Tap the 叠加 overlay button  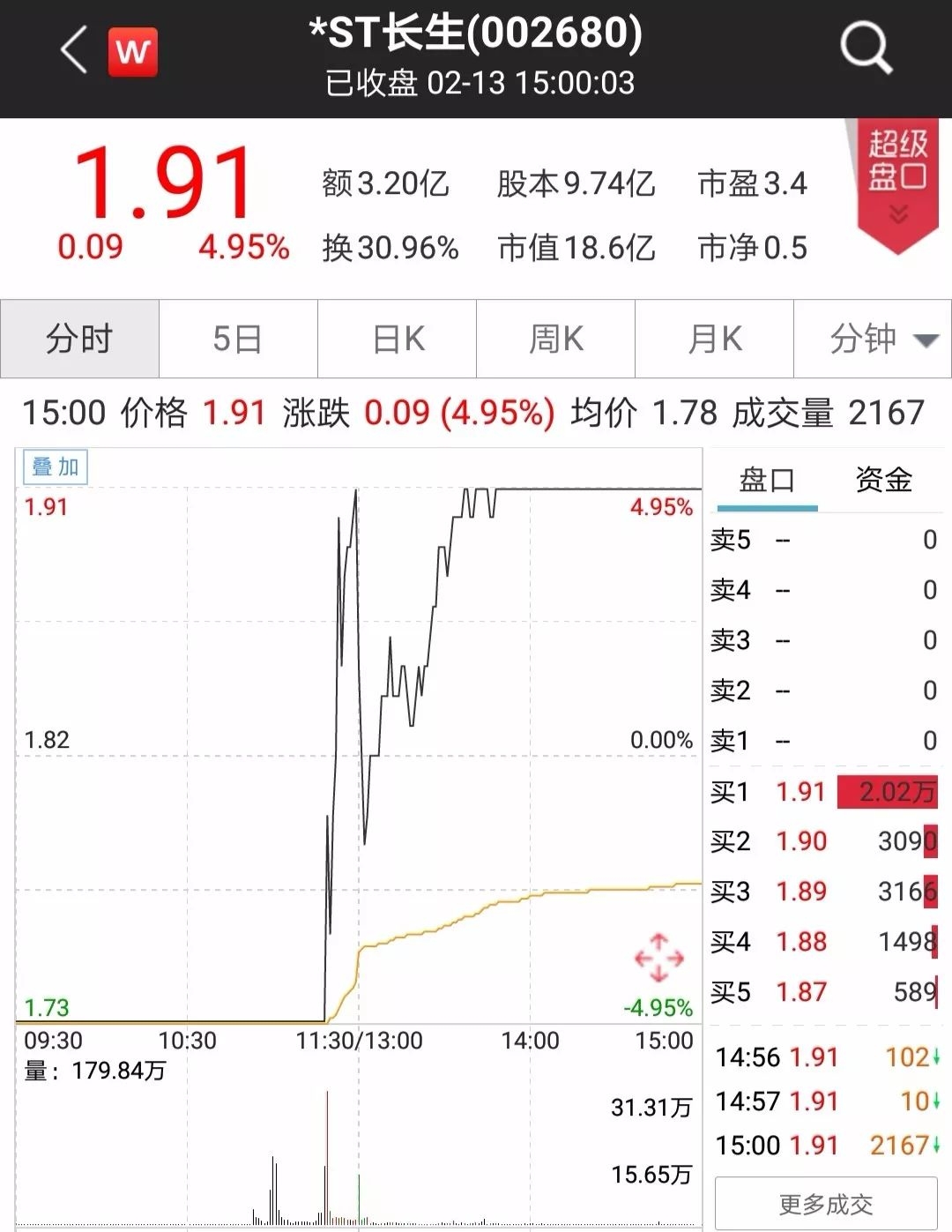[x=56, y=467]
